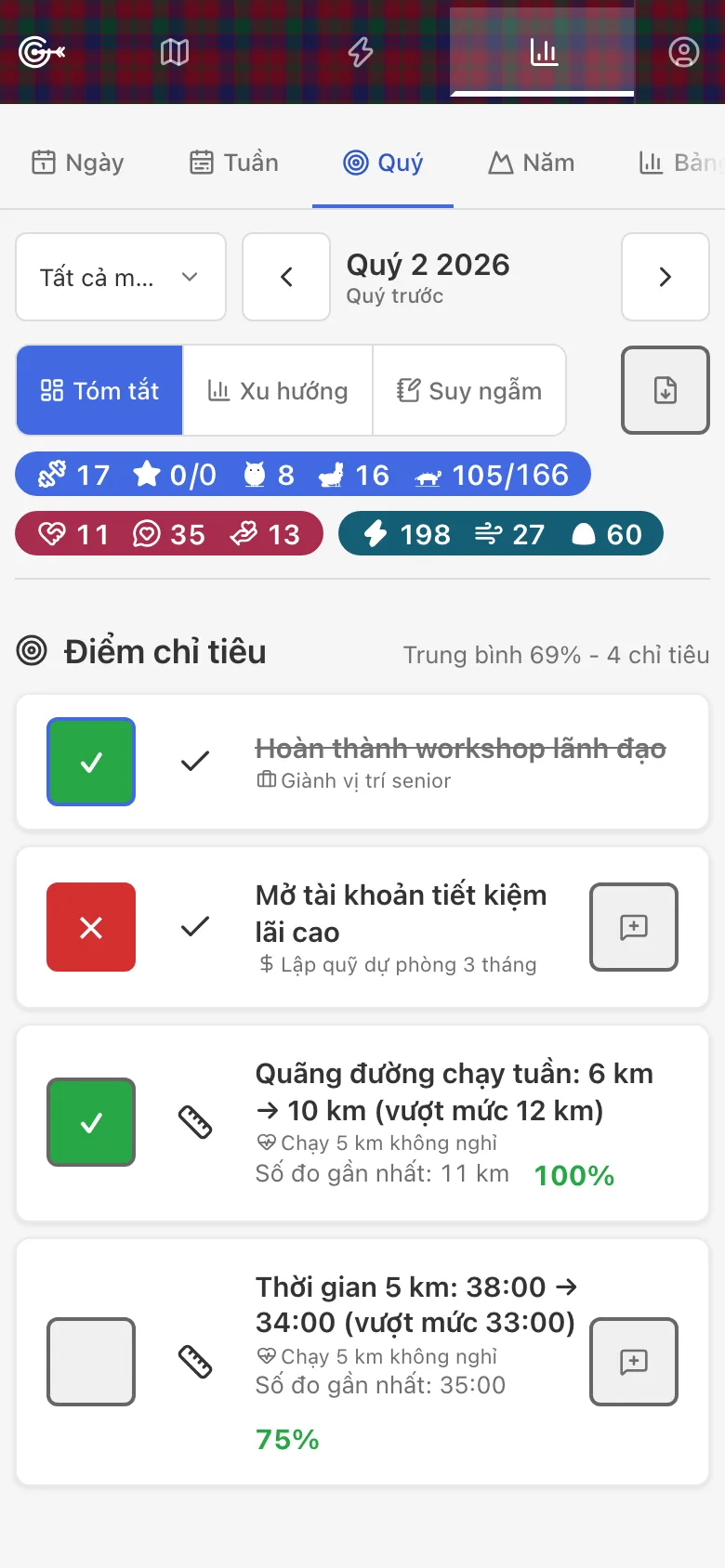Uncheck the Hoàn thành workshop lãnh đạo box

pyautogui.click(x=91, y=762)
